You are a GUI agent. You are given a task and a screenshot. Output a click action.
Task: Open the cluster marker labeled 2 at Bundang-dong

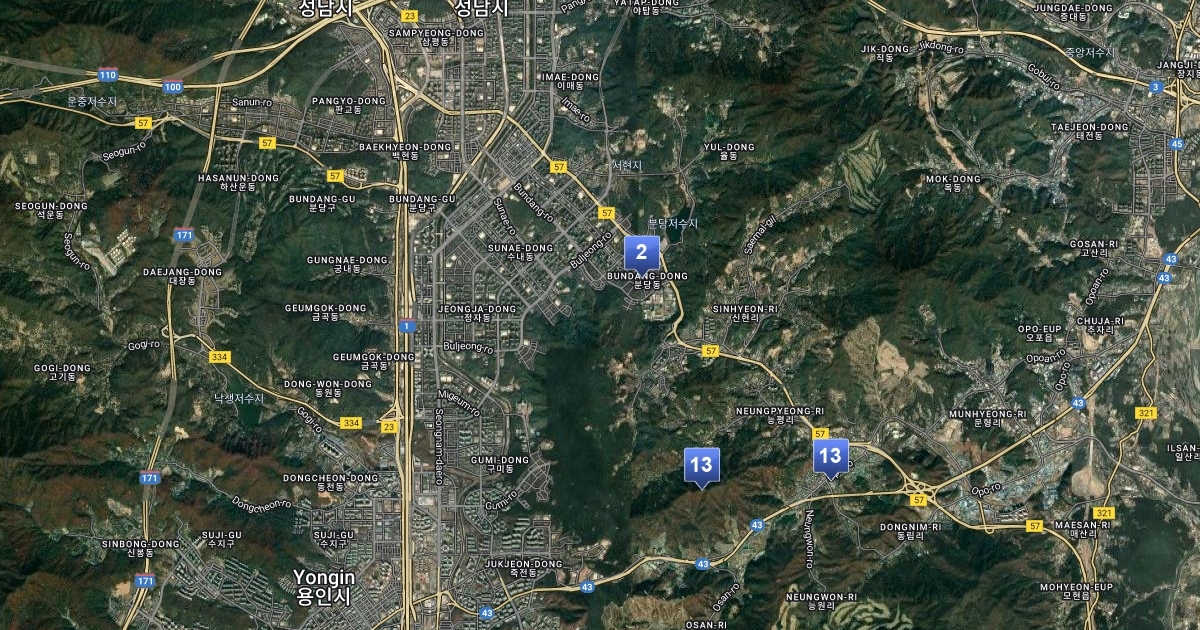pos(642,253)
